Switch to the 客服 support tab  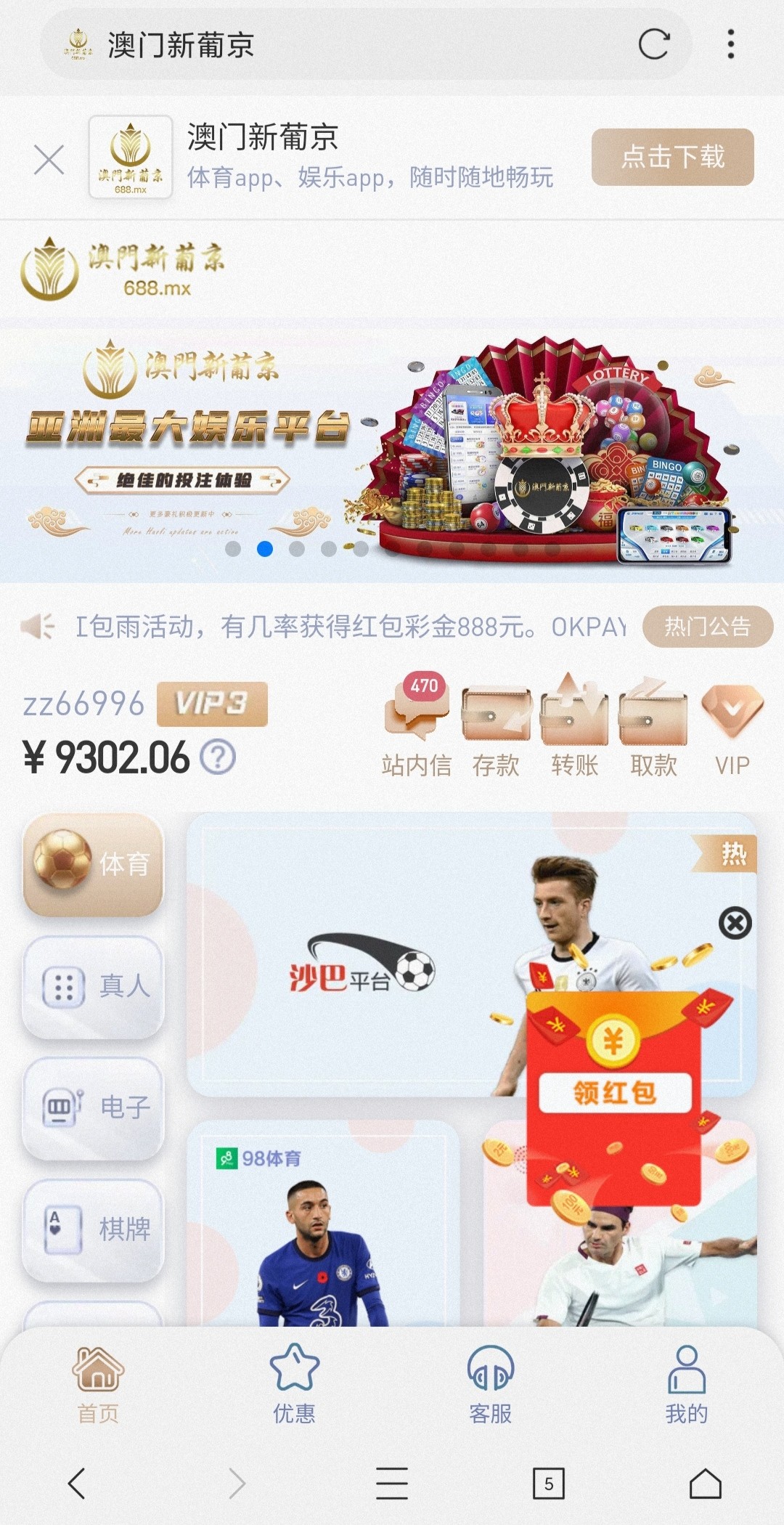(x=490, y=1384)
